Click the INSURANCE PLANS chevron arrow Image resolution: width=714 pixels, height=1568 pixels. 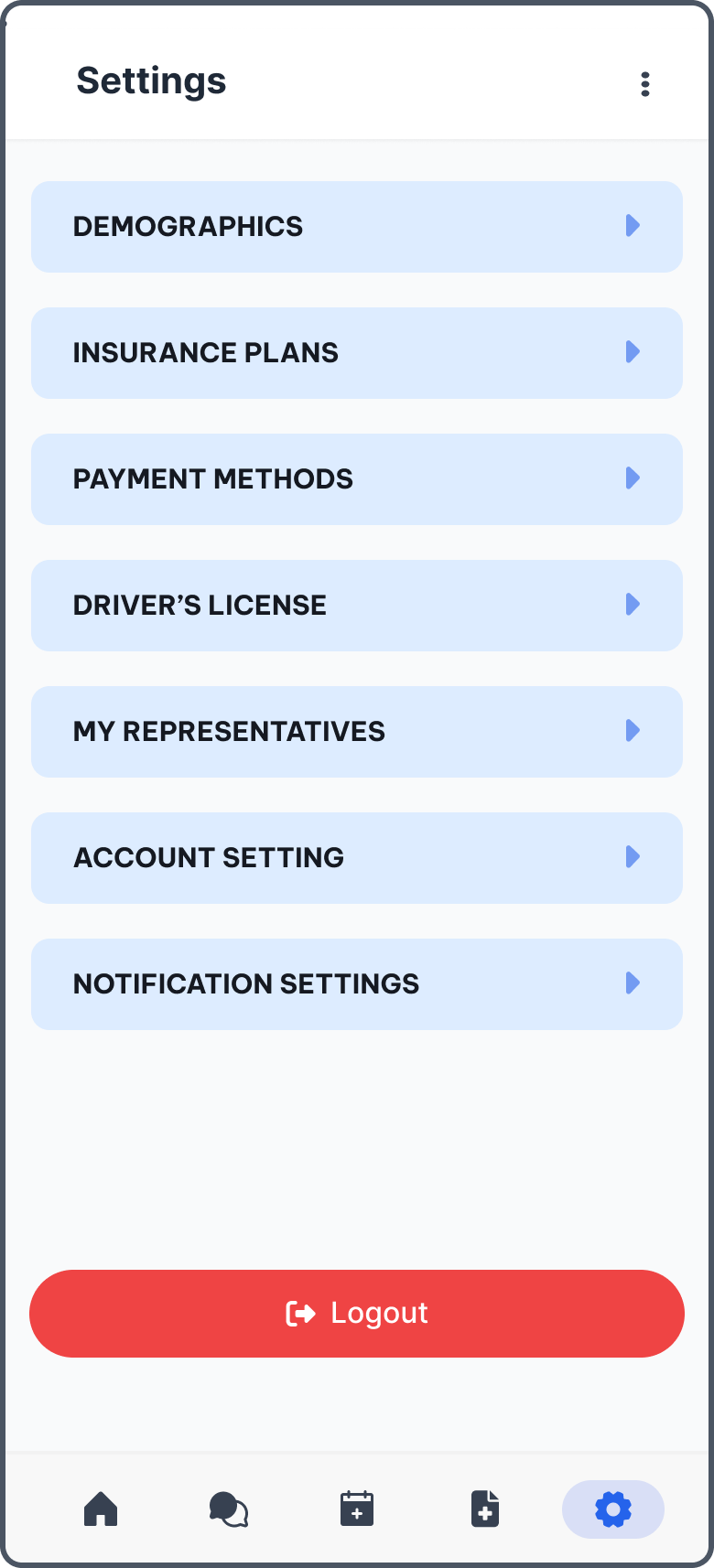point(633,352)
